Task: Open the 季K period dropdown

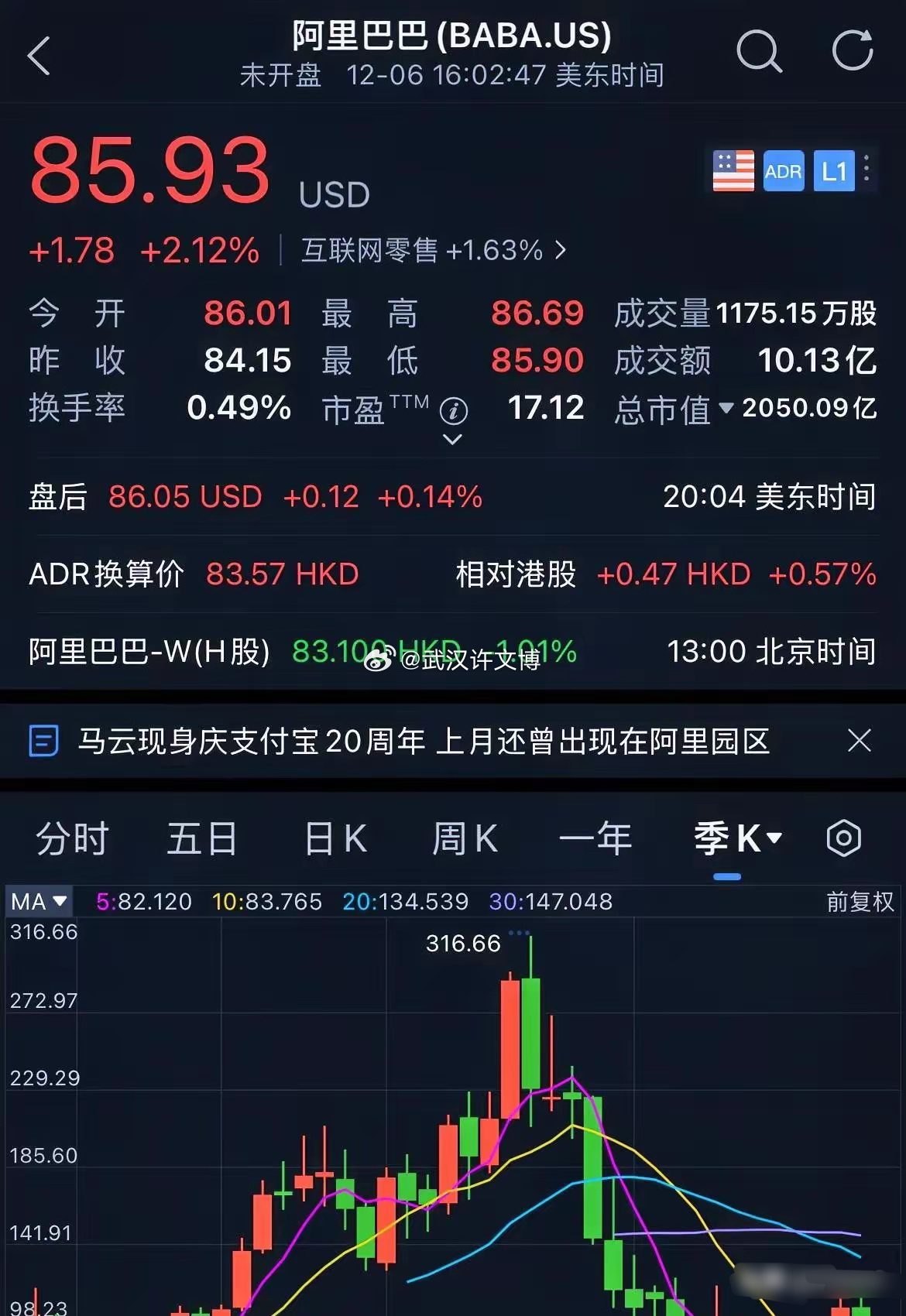Action: [737, 839]
